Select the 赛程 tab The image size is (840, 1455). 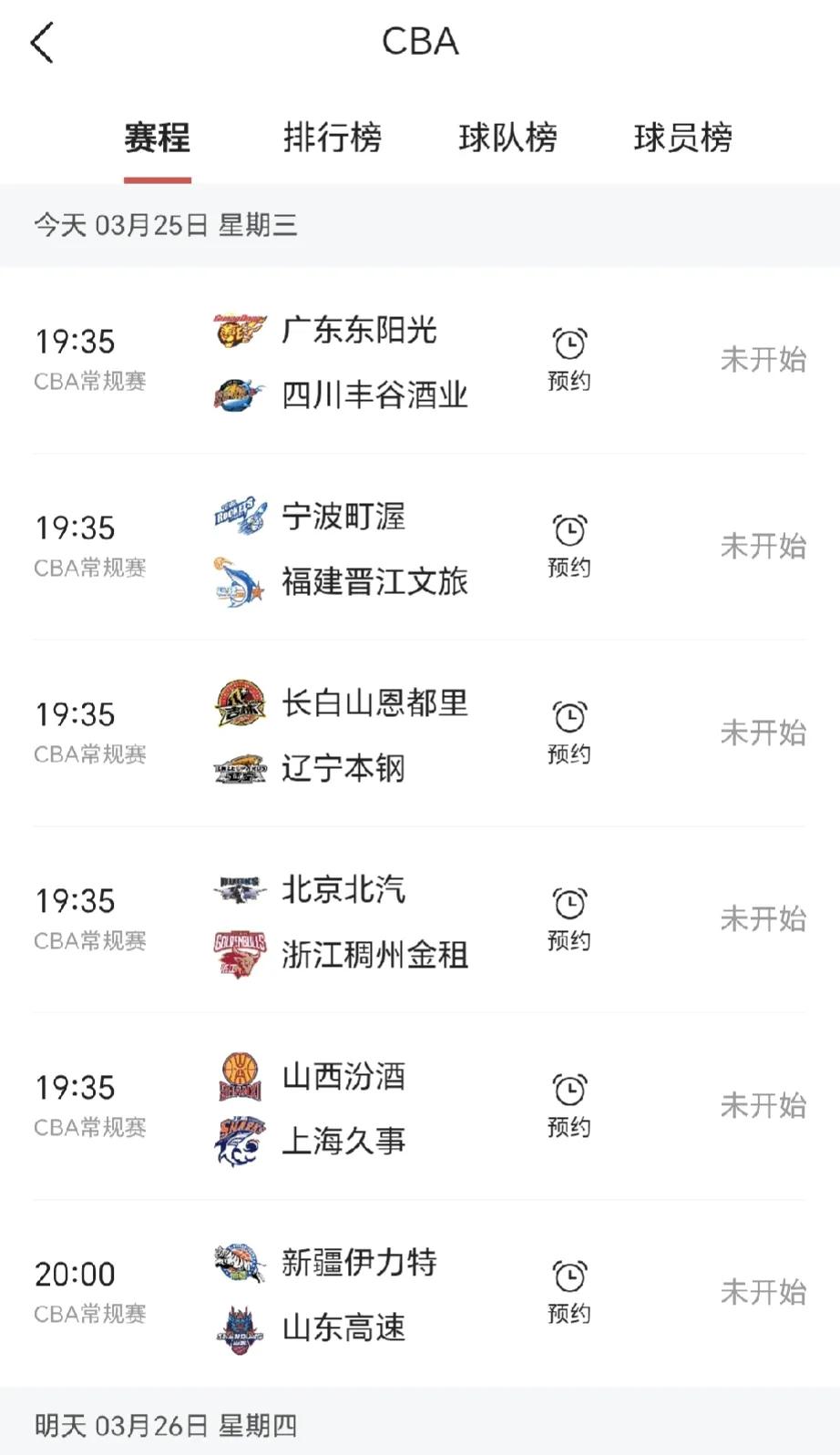point(158,138)
